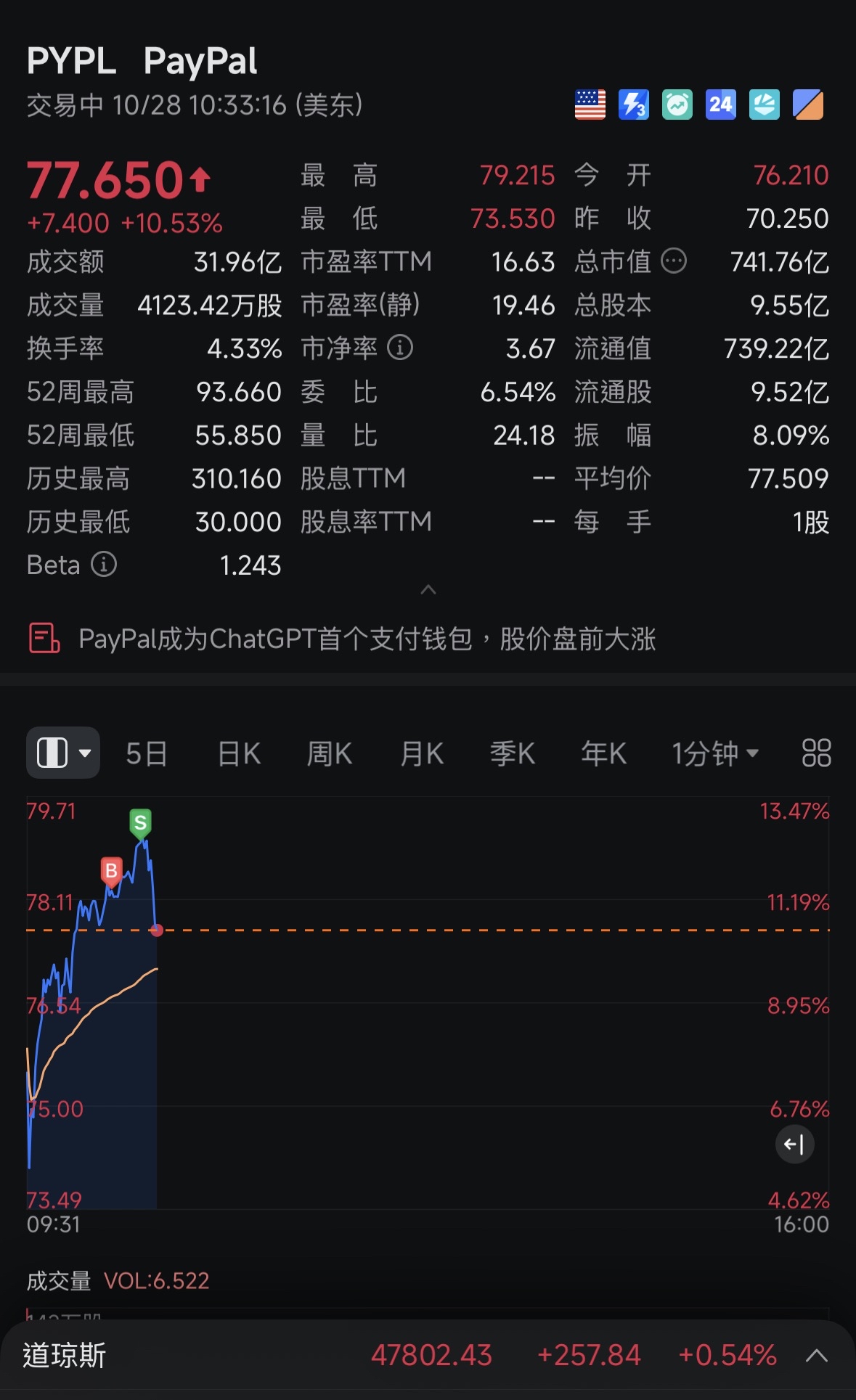This screenshot has height=1400, width=856.
Task: Open the chart type dropdown
Action: click(63, 753)
